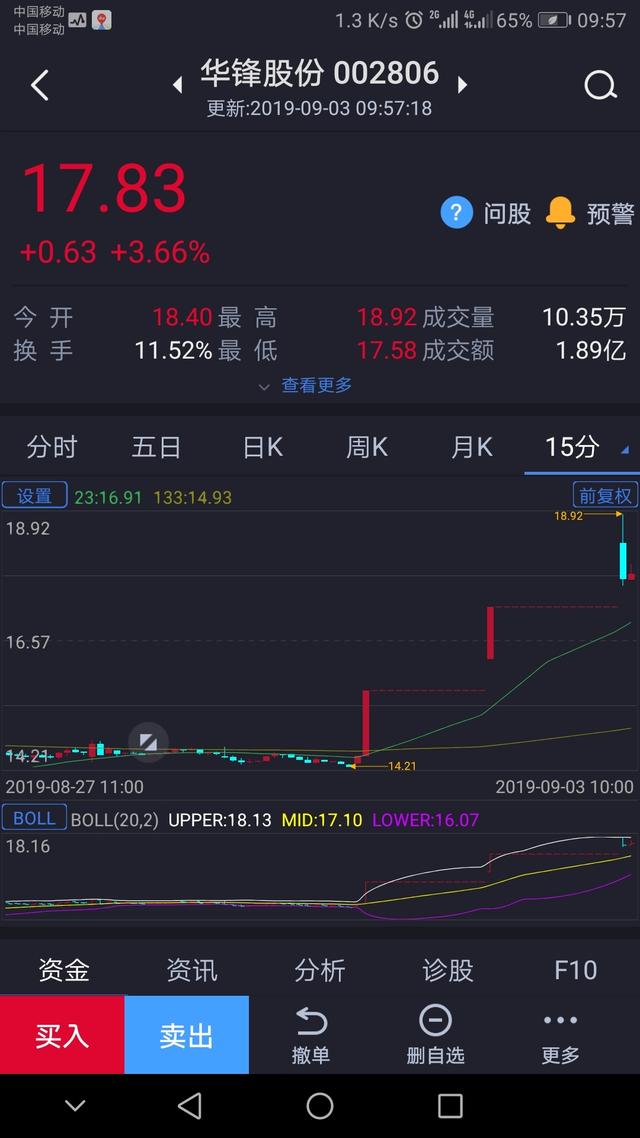Tap the blue 卖出 sell button
This screenshot has height=1138, width=640.
pos(187,1035)
